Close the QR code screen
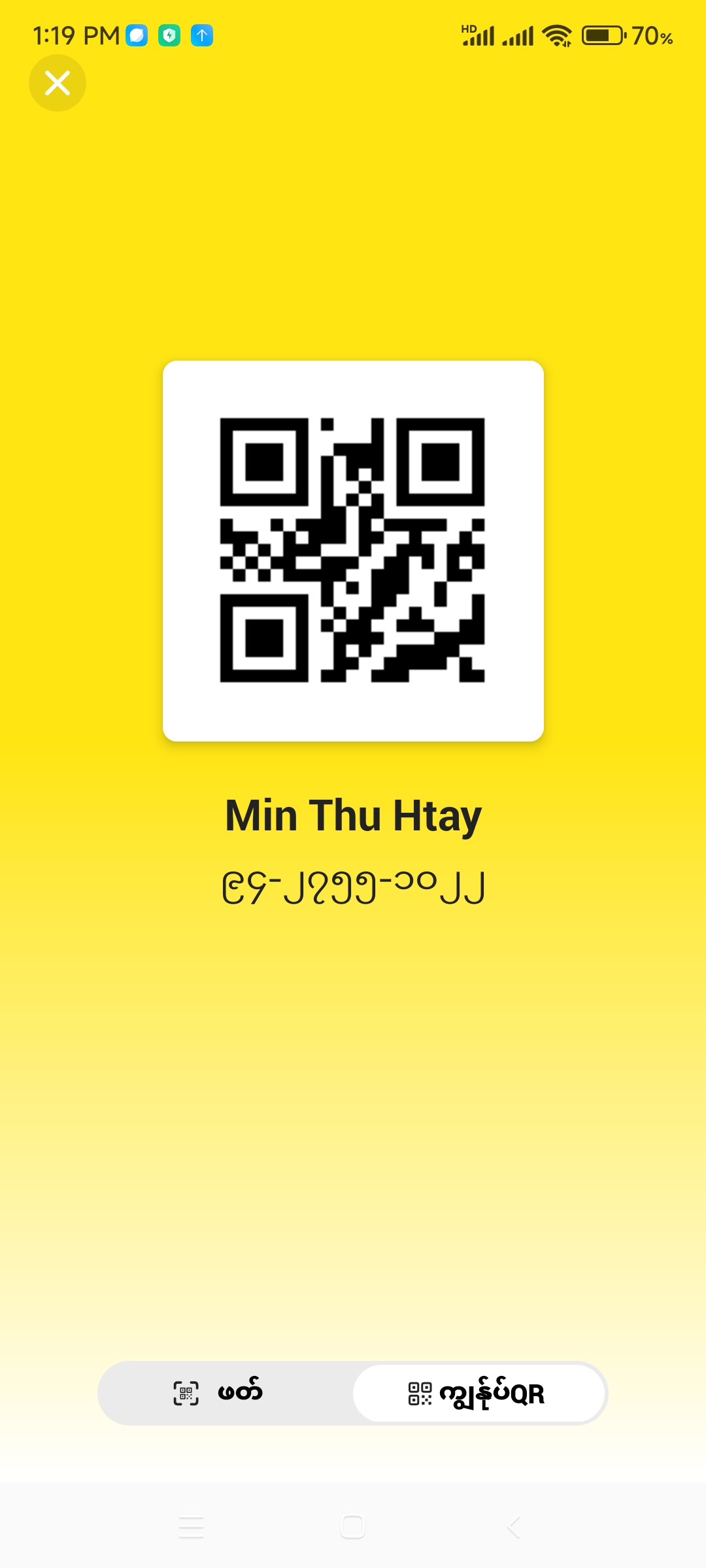 pos(58,83)
